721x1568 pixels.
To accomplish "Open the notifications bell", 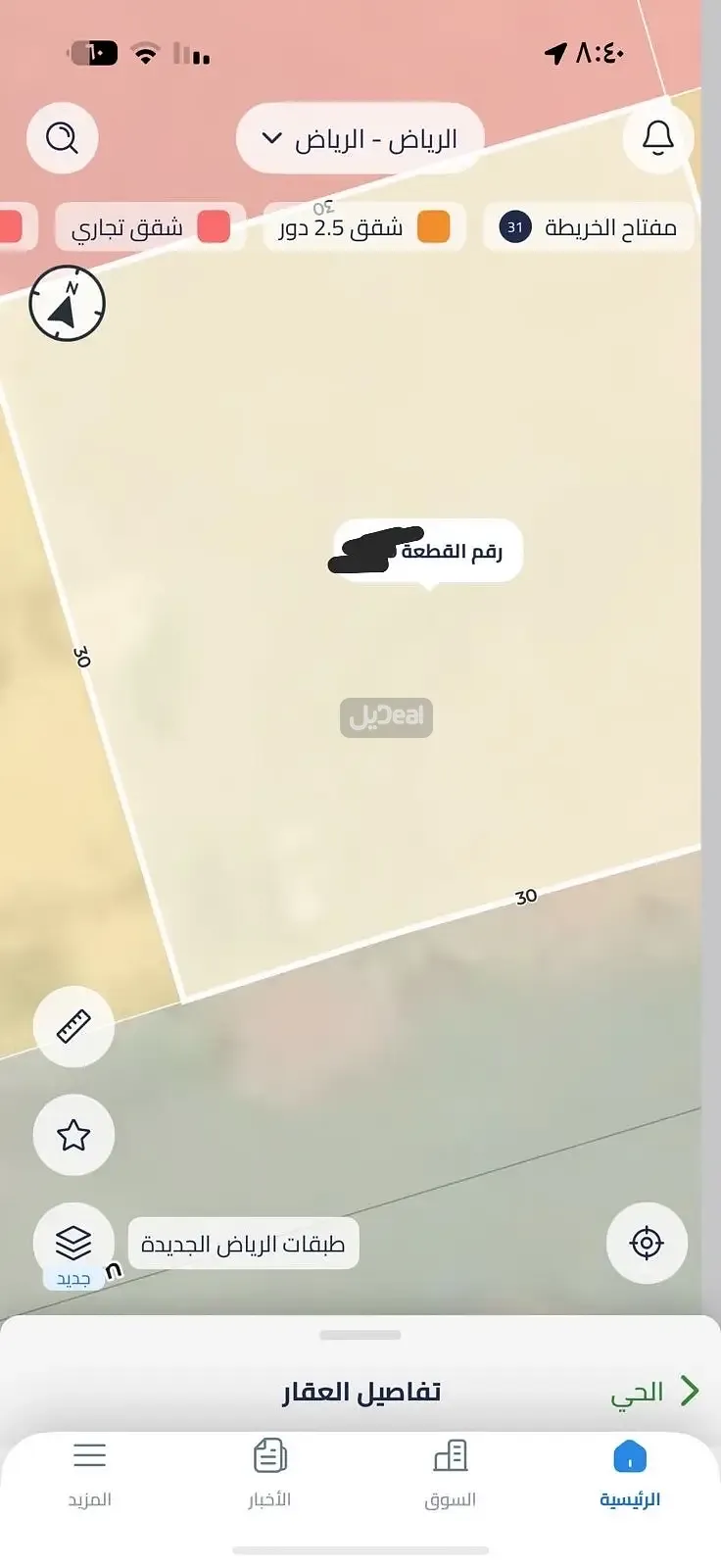I will (x=657, y=138).
